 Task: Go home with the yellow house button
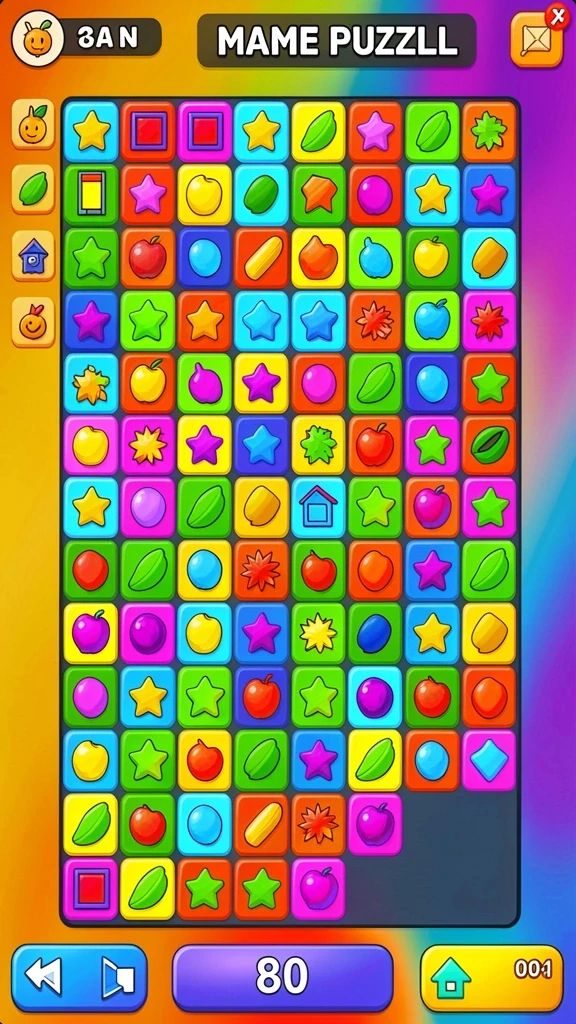(491, 978)
